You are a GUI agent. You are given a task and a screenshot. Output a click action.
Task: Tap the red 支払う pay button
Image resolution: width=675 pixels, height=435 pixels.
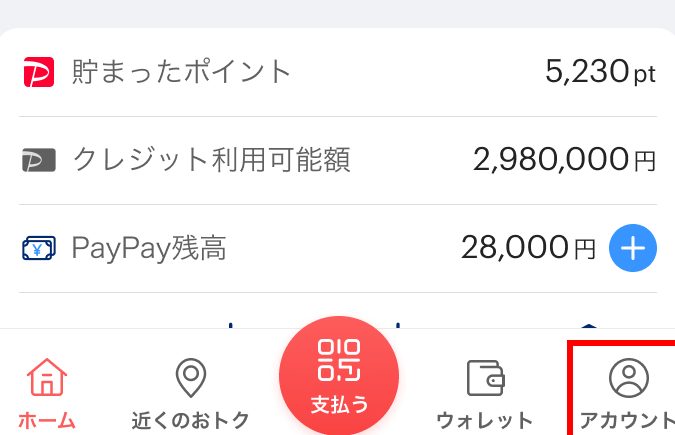338,380
